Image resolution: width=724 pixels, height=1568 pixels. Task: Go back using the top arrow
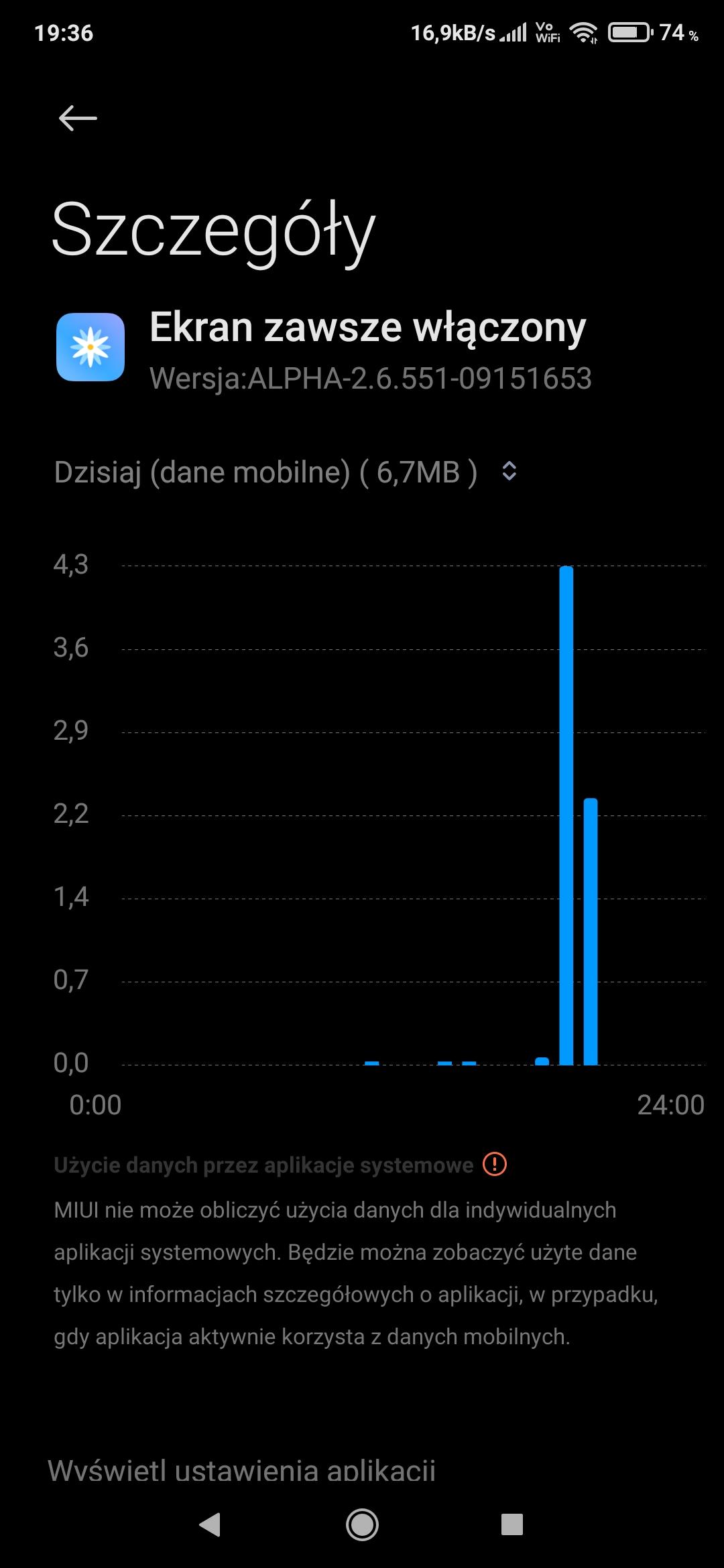pos(78,119)
